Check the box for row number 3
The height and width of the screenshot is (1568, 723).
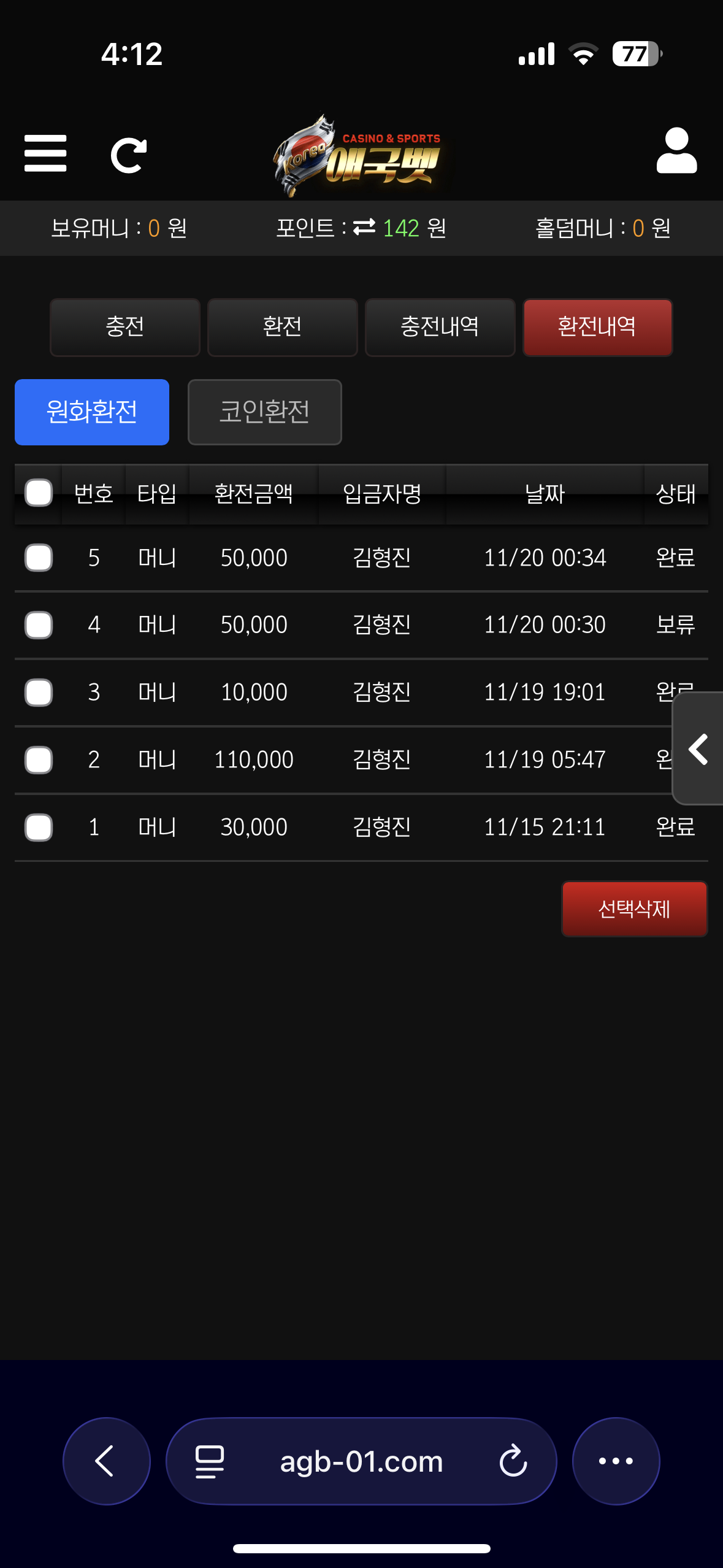click(x=38, y=693)
